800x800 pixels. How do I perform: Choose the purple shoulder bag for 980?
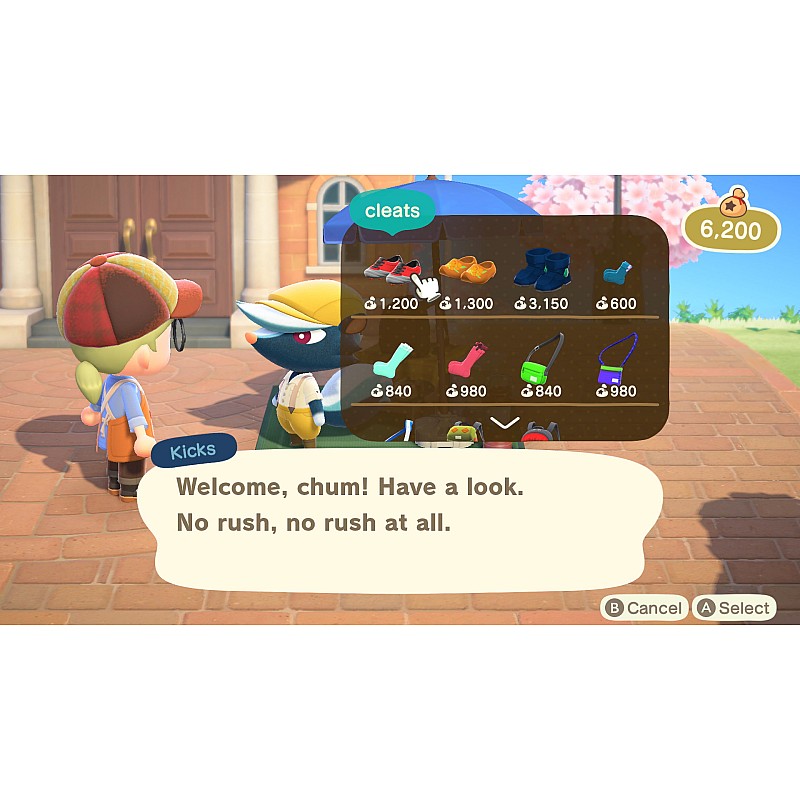pyautogui.click(x=616, y=359)
